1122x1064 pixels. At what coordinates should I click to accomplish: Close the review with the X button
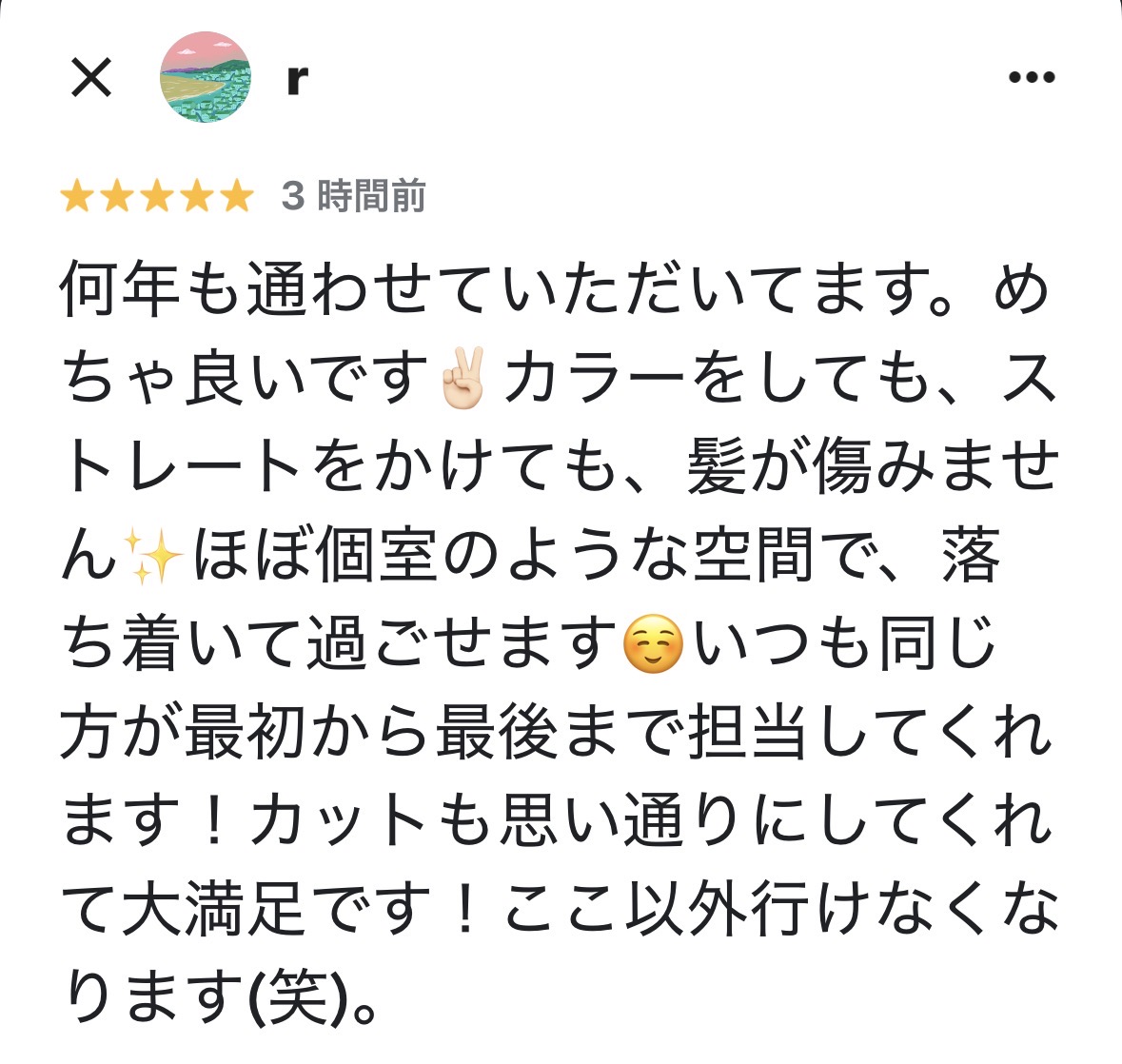[x=92, y=78]
